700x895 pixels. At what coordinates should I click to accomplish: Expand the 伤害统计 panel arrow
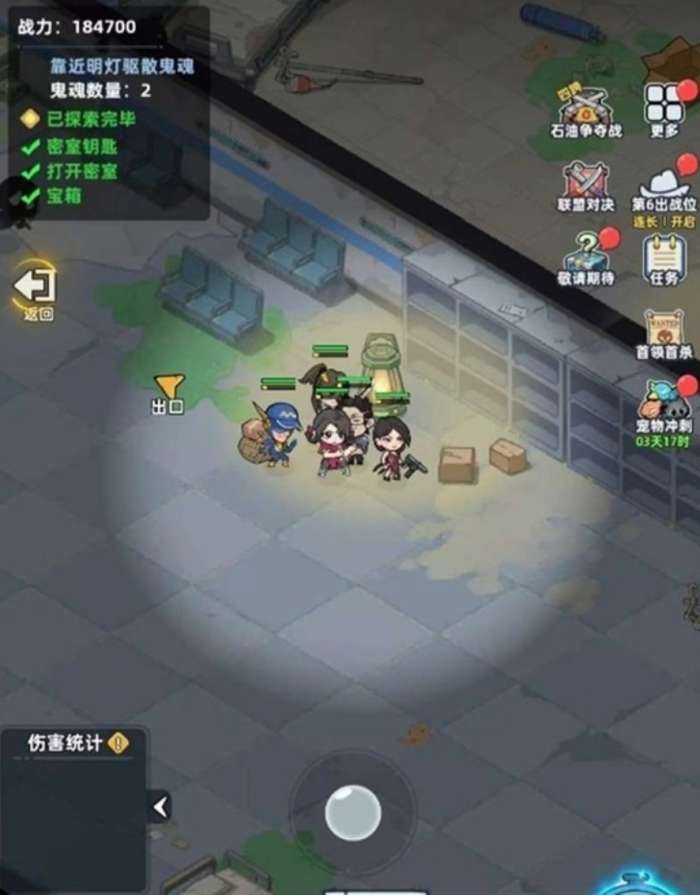click(161, 806)
